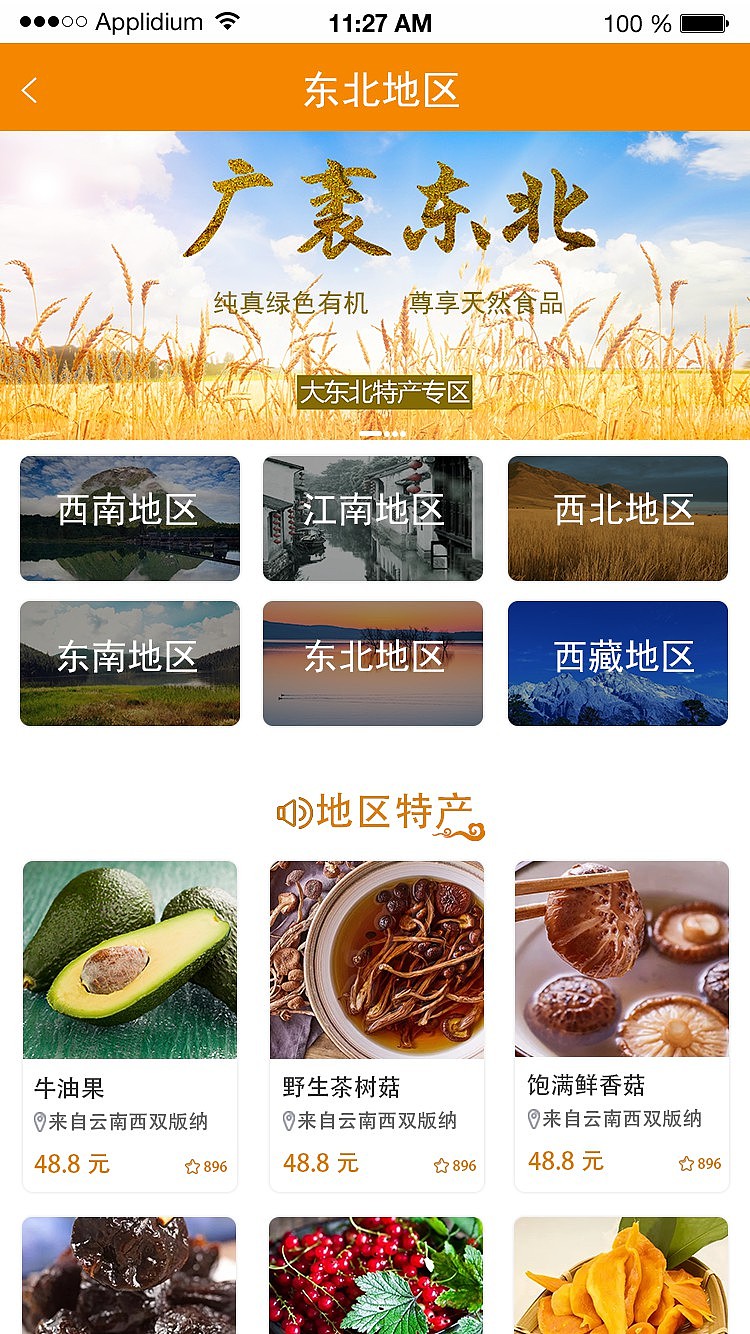750x1334 pixels.
Task: Tap the star on 饱满鲜香菇
Action: pos(686,1164)
